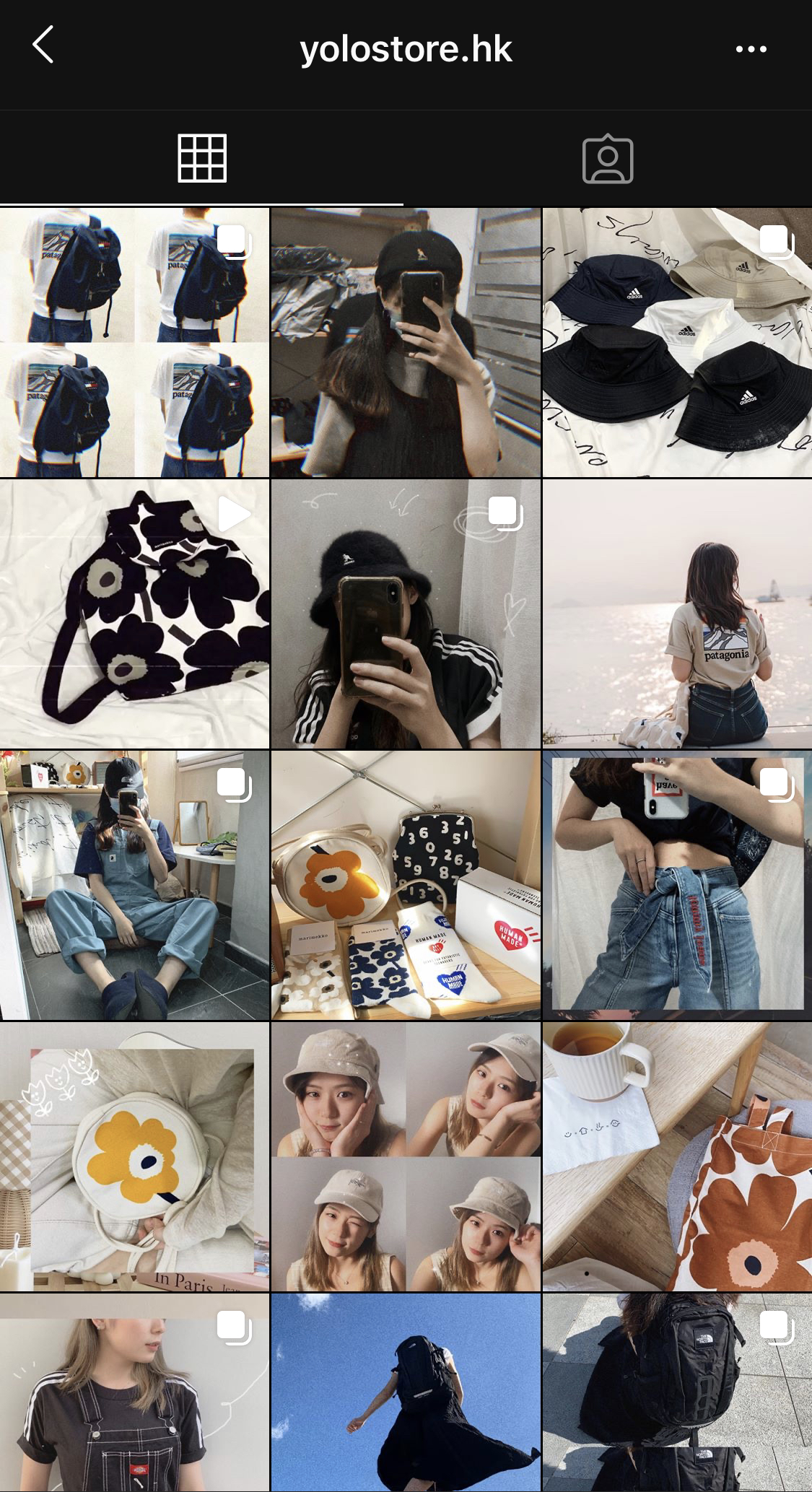This screenshot has width=812, height=1492.
Task: Open the black North Face backpack post
Action: click(x=677, y=1393)
